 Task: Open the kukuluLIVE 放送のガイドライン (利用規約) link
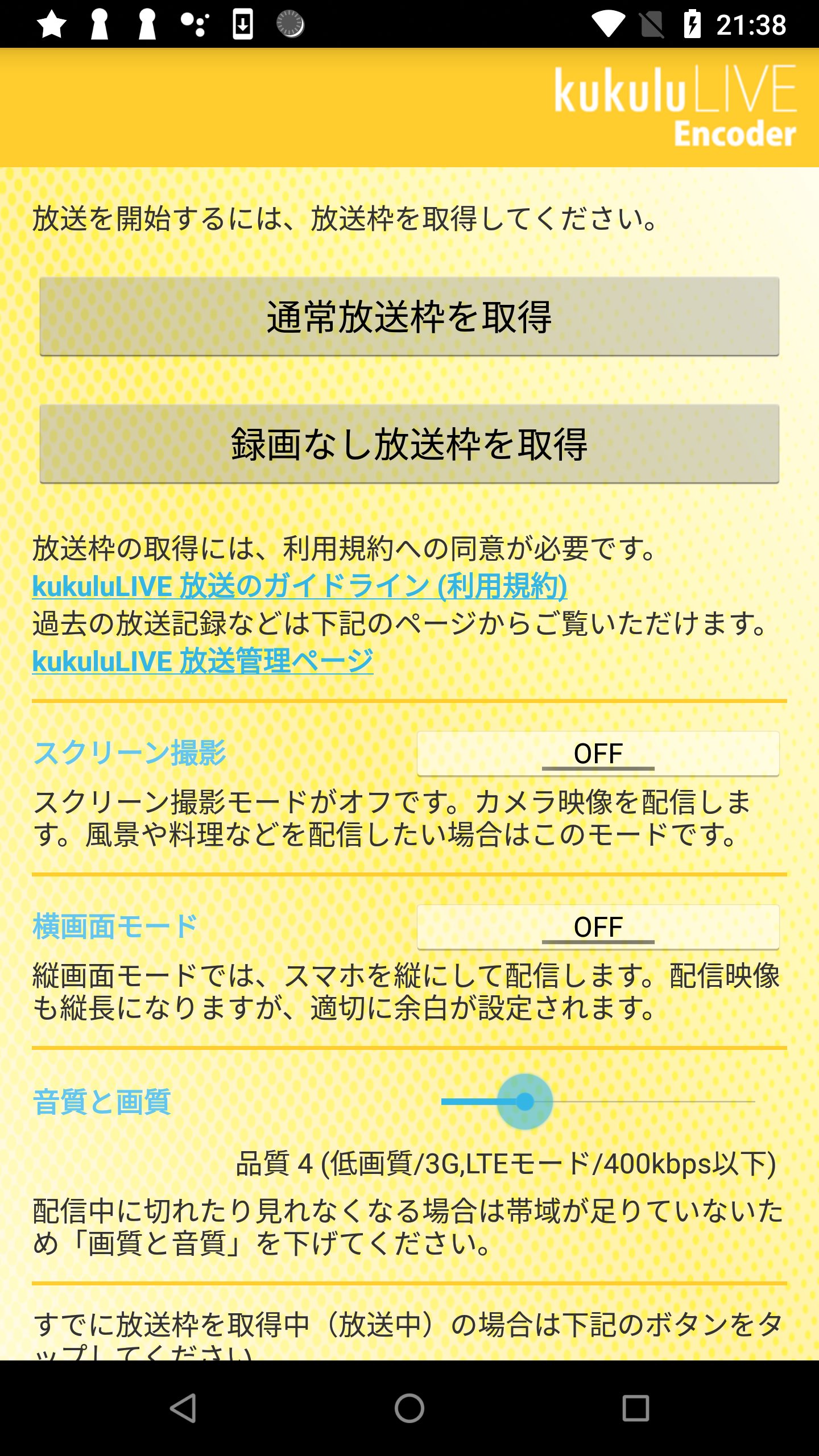pos(300,586)
